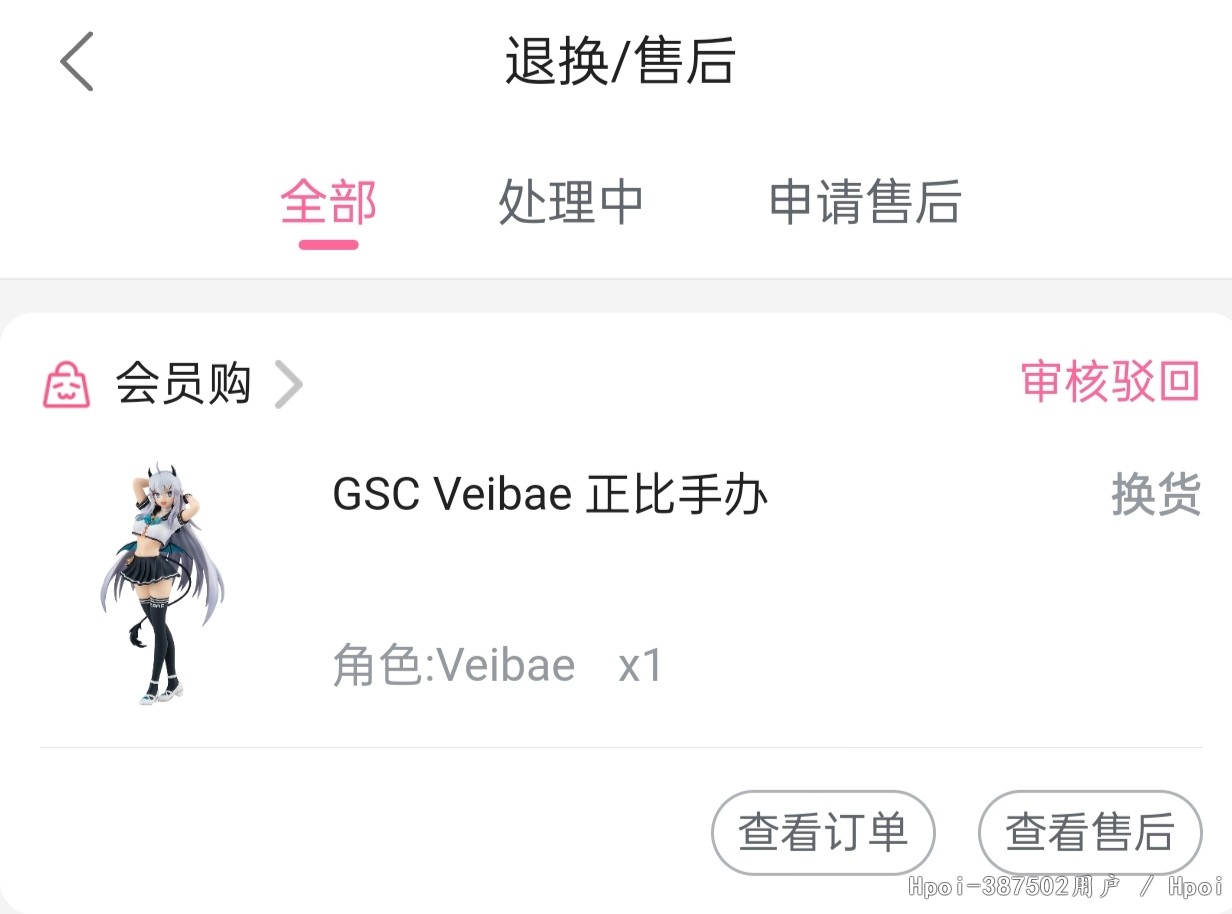1232x914 pixels.
Task: Select the 全部 tab
Action: 328,203
